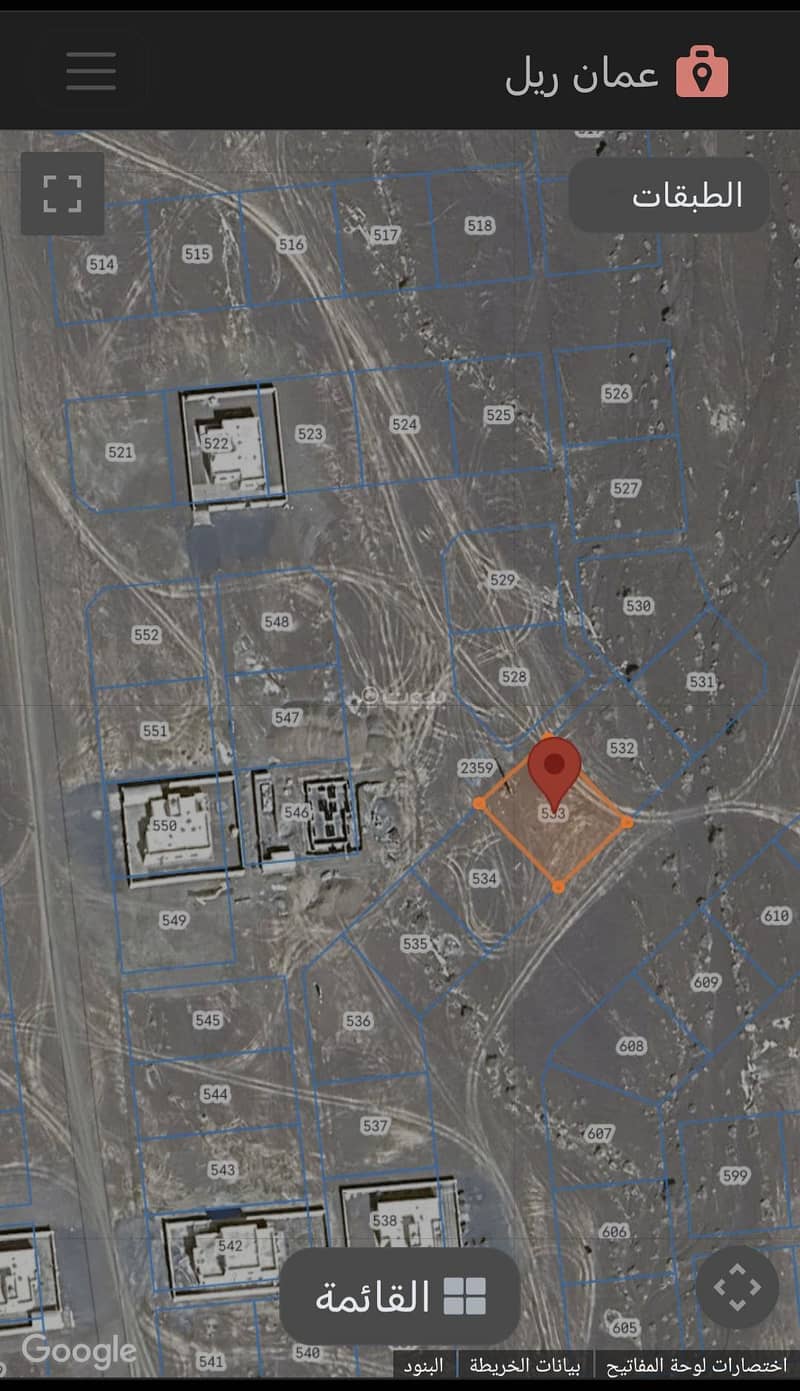The height and width of the screenshot is (1391, 800).
Task: Open the hamburger menu
Action: (x=92, y=71)
